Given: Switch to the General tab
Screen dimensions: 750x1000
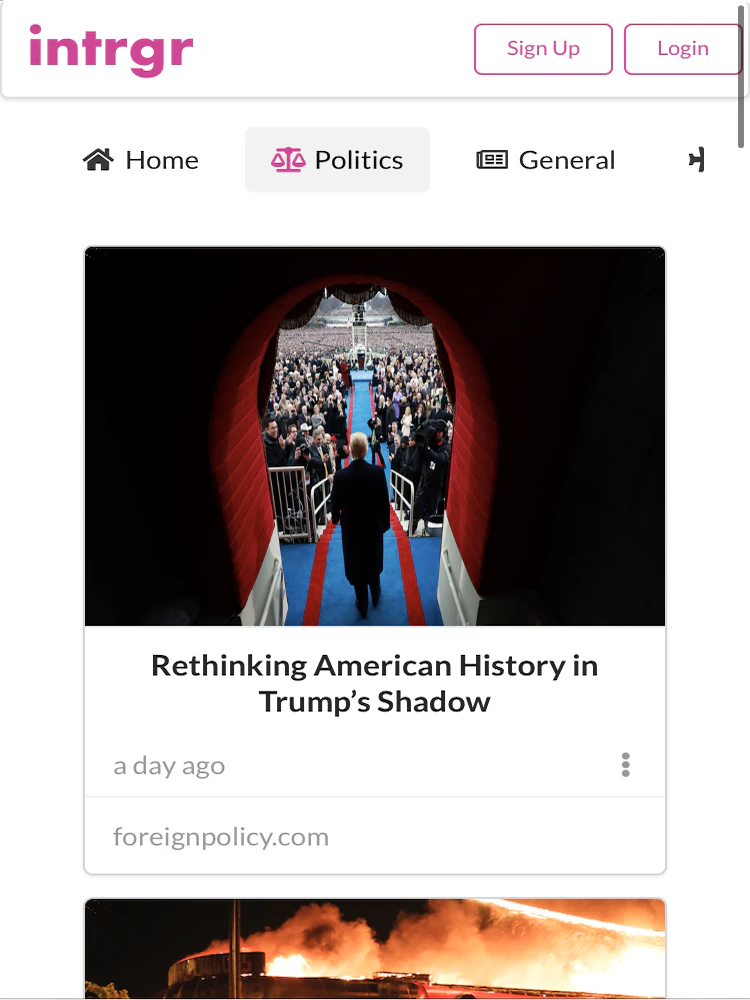Looking at the screenshot, I should point(546,160).
